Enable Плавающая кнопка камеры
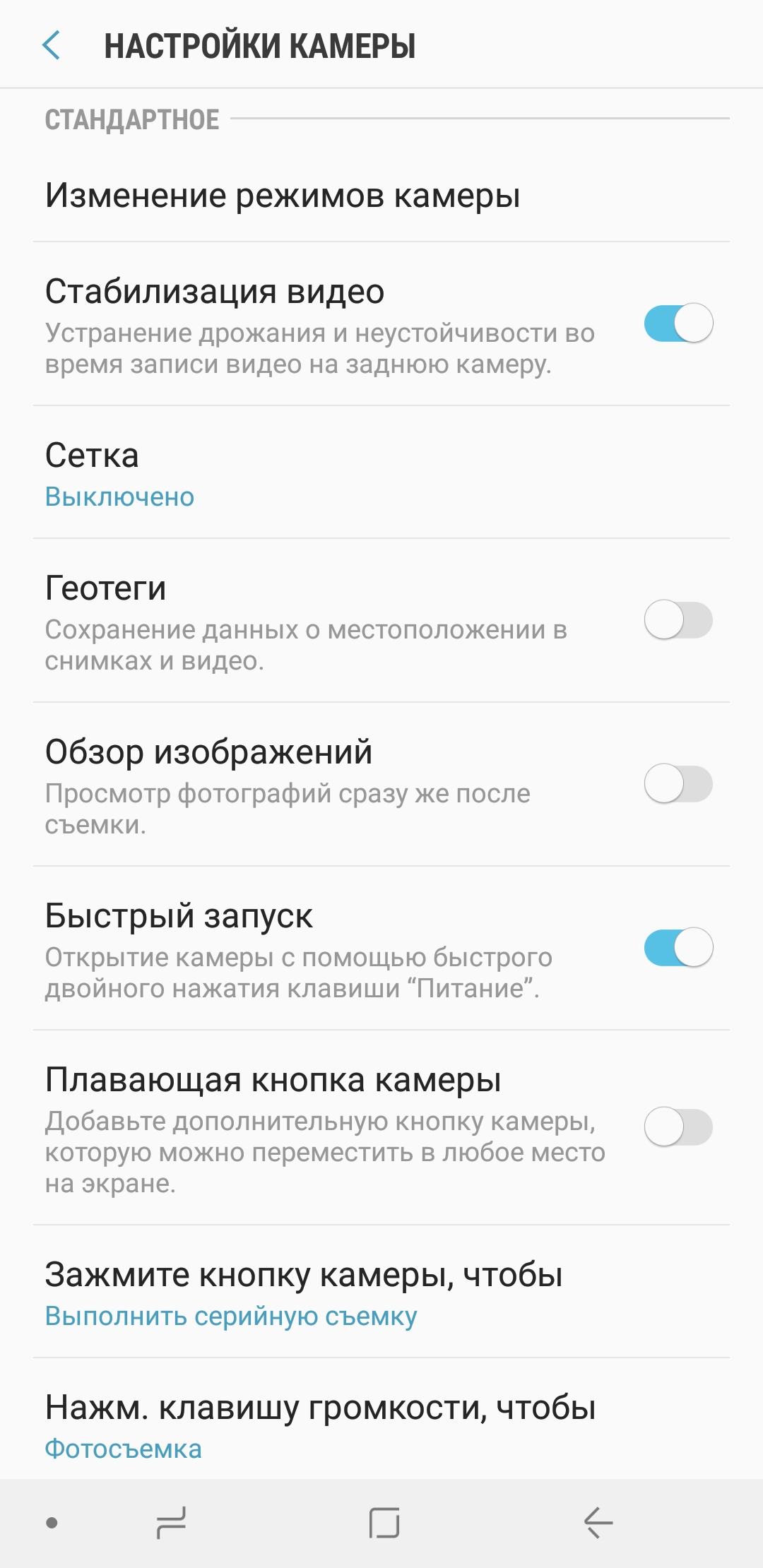Screen dimensions: 763x1568 click(x=678, y=1127)
